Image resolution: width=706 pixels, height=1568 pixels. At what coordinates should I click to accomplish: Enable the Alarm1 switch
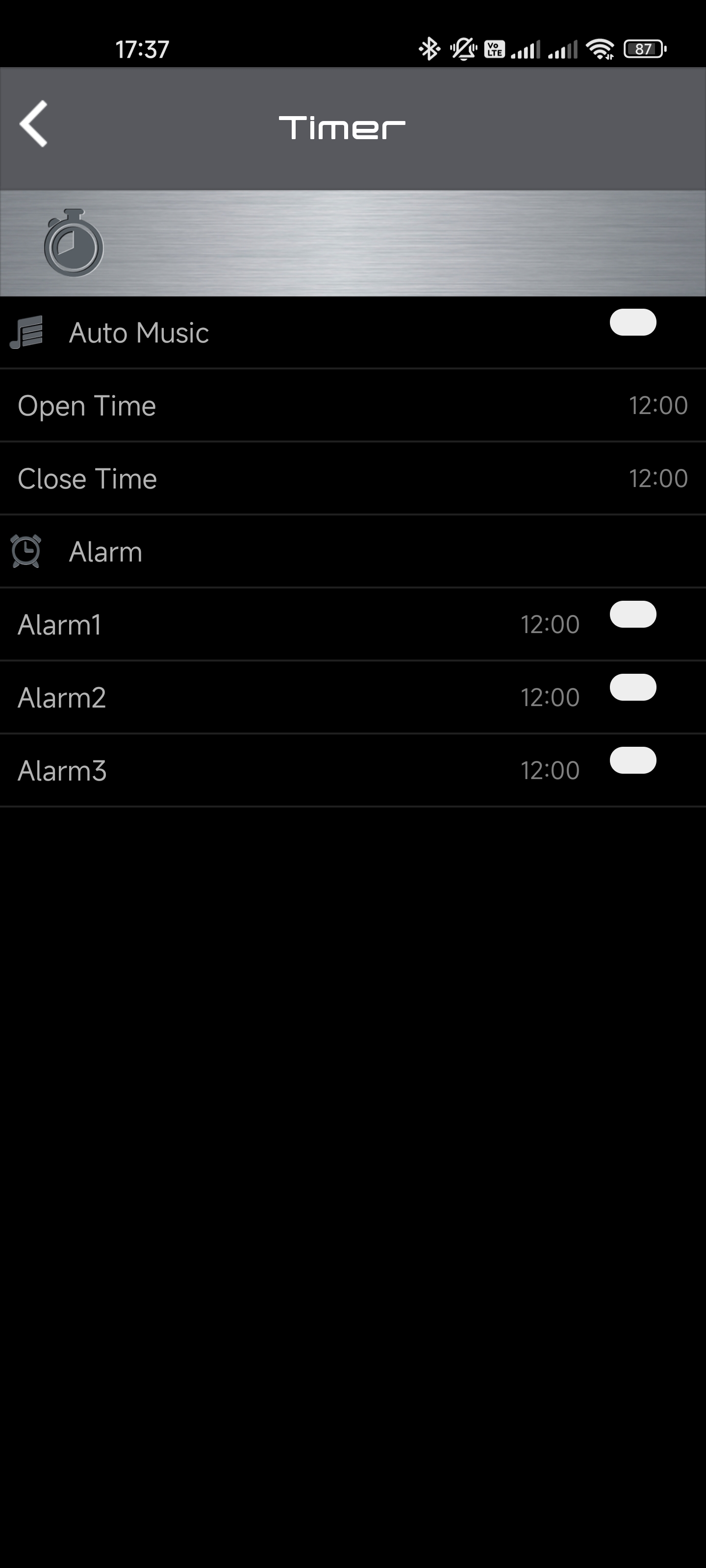632,614
